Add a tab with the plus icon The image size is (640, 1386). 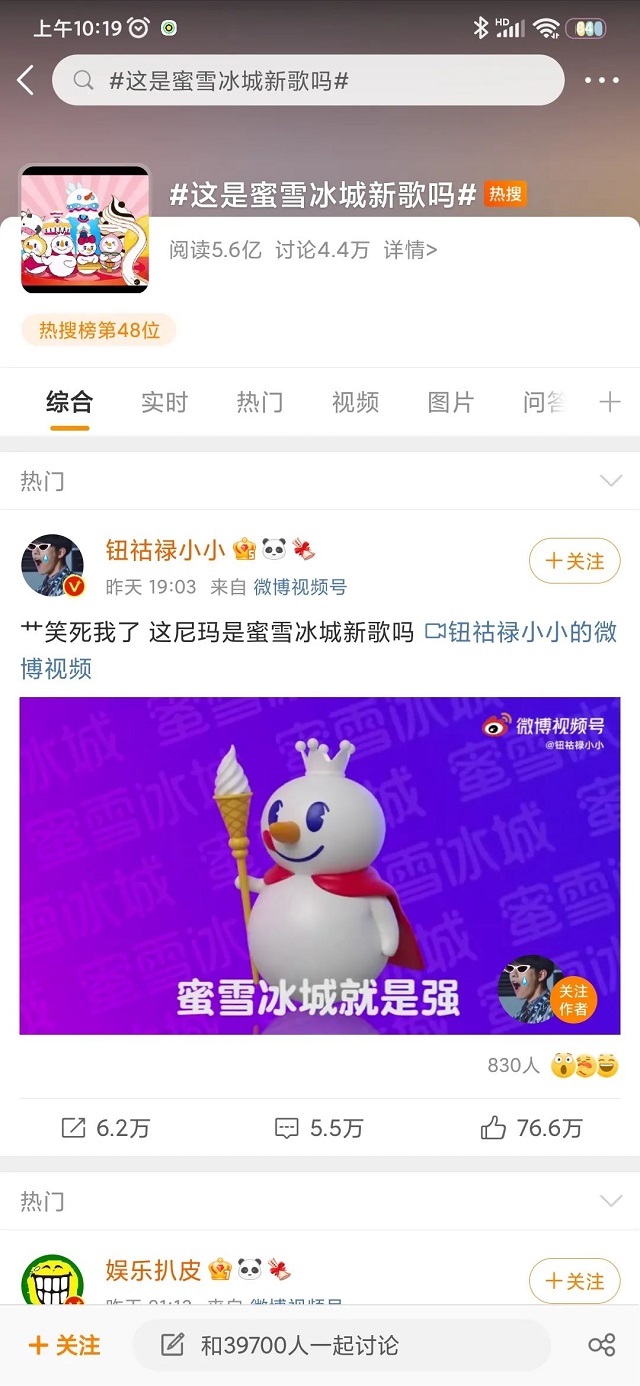[x=609, y=402]
